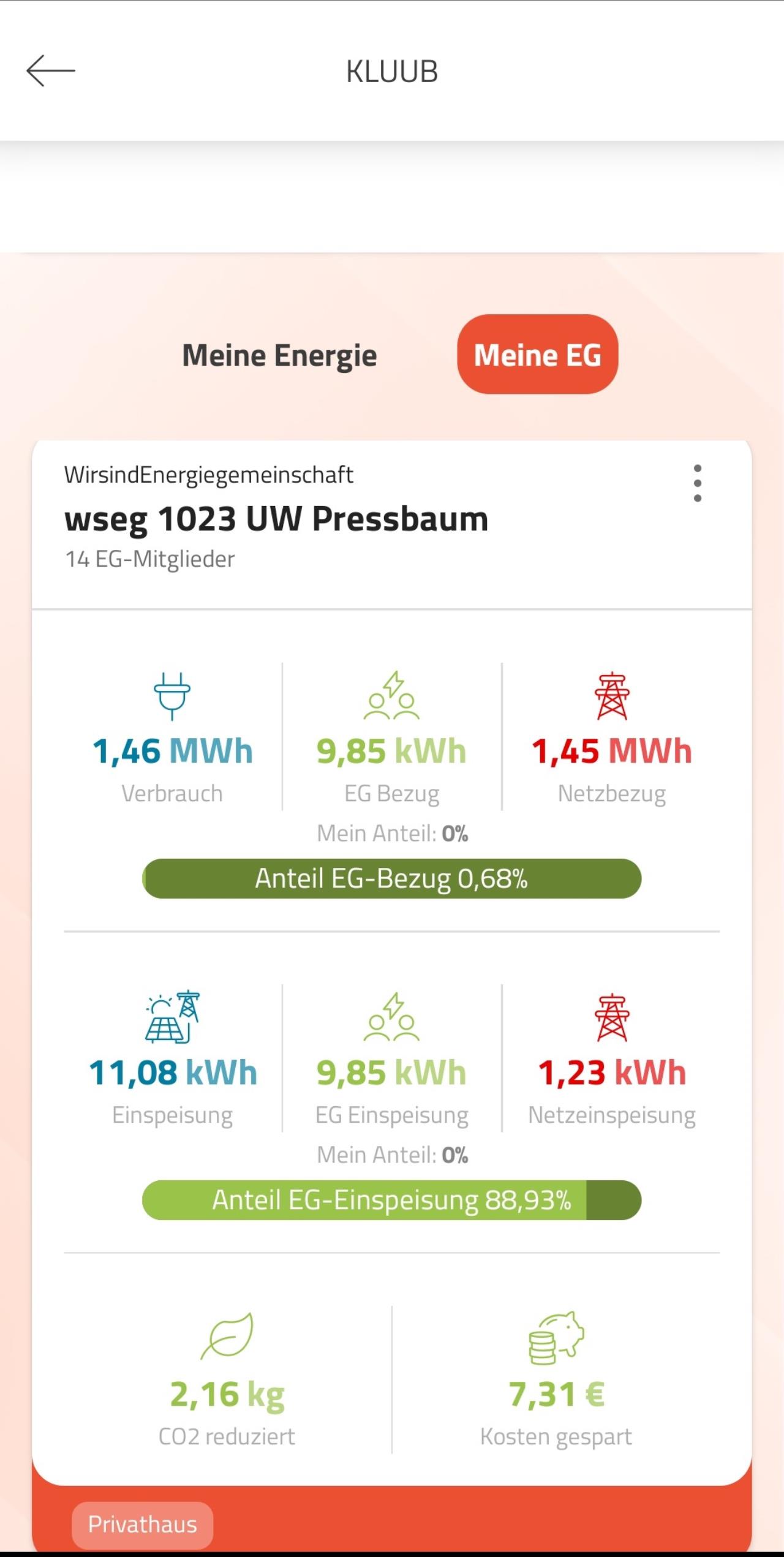Go back using the arrow icon
The width and height of the screenshot is (784, 1557).
pyautogui.click(x=51, y=71)
